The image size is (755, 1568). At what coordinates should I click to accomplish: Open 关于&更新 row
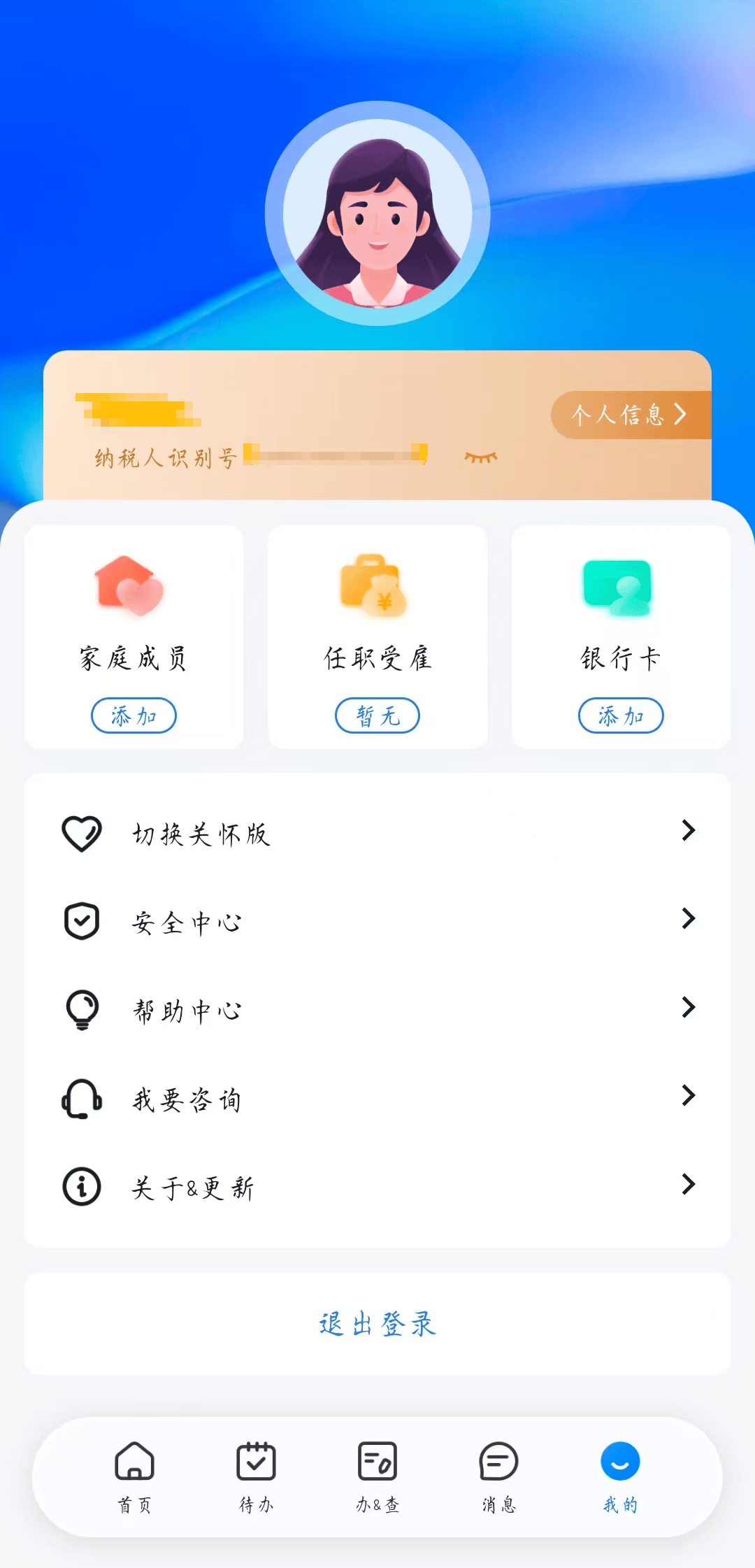[x=377, y=1187]
